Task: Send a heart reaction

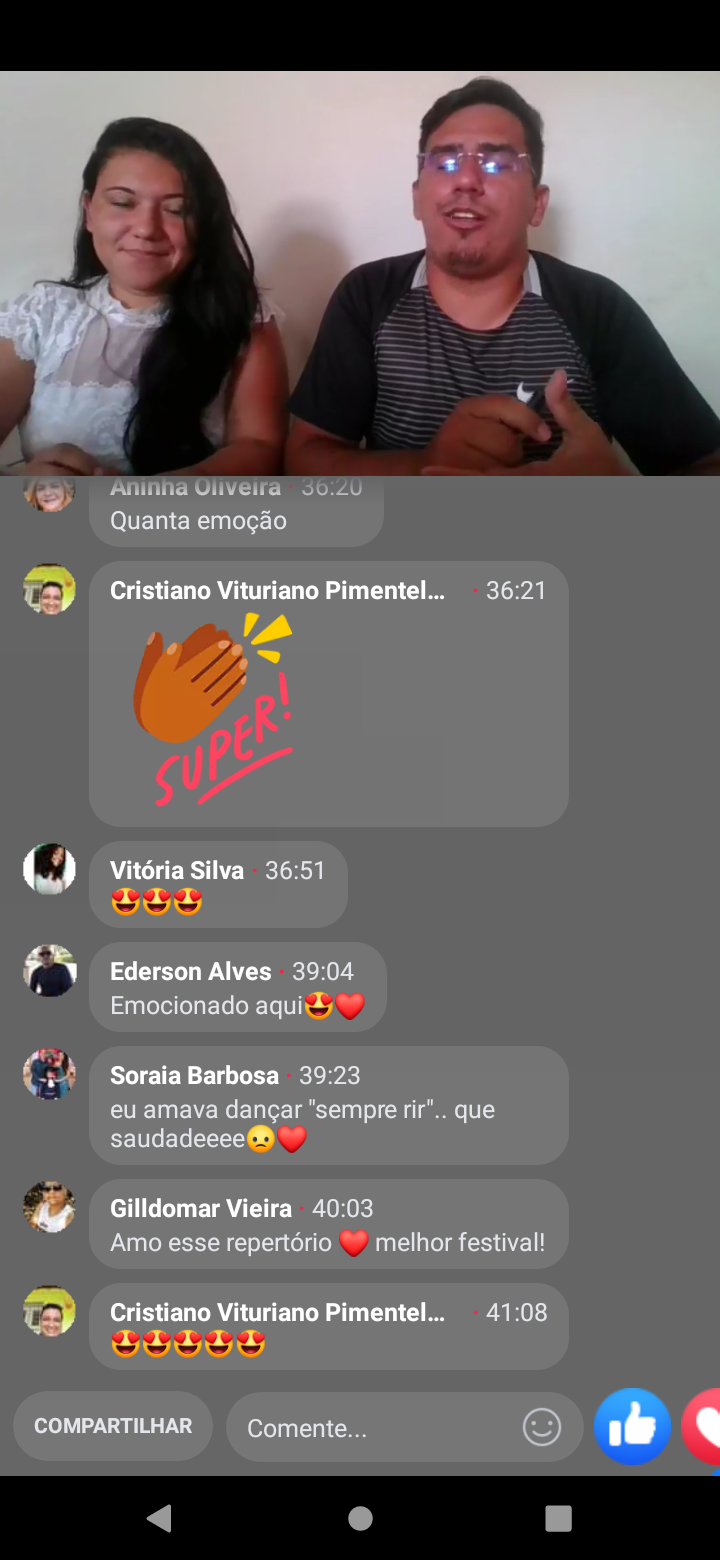Action: point(704,1427)
